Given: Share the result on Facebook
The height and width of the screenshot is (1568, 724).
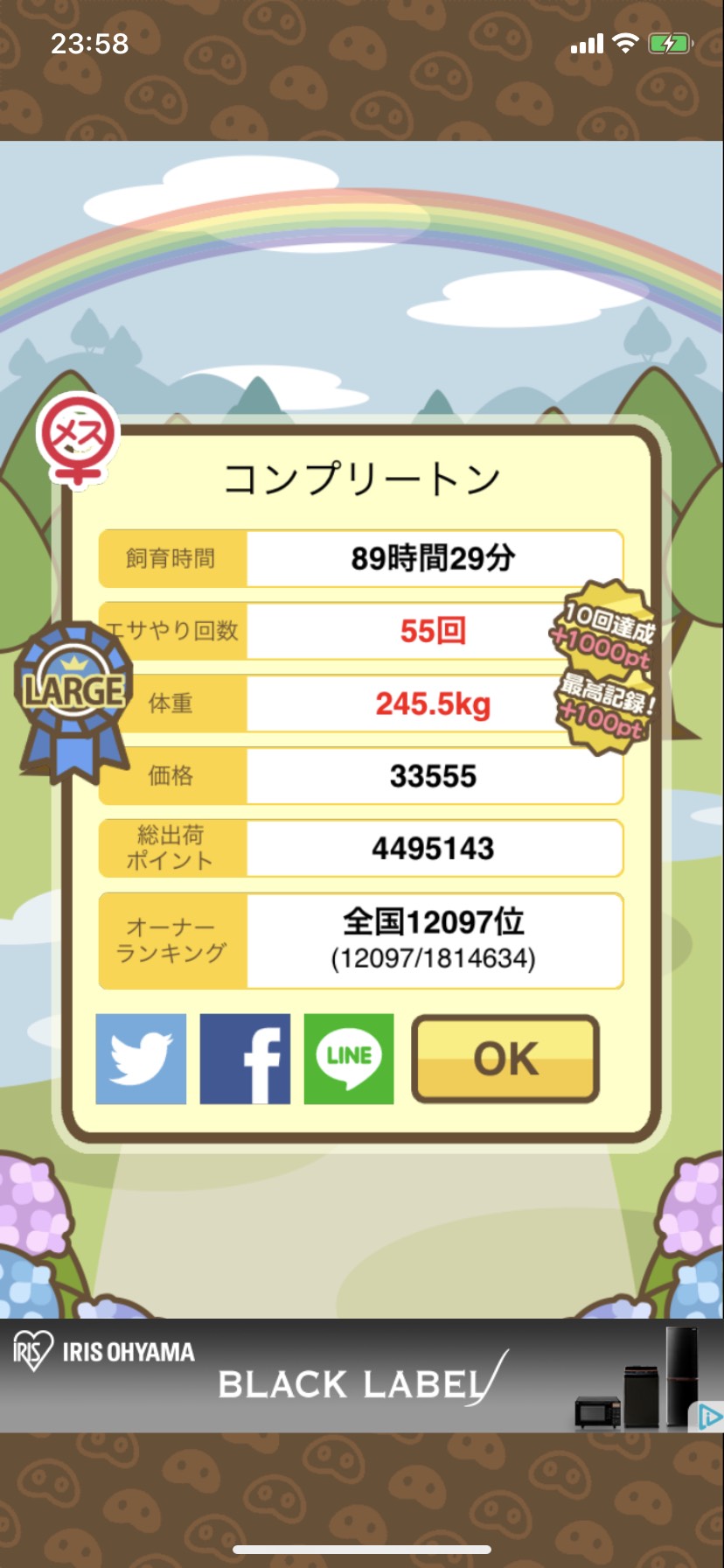Looking at the screenshot, I should coord(245,1059).
